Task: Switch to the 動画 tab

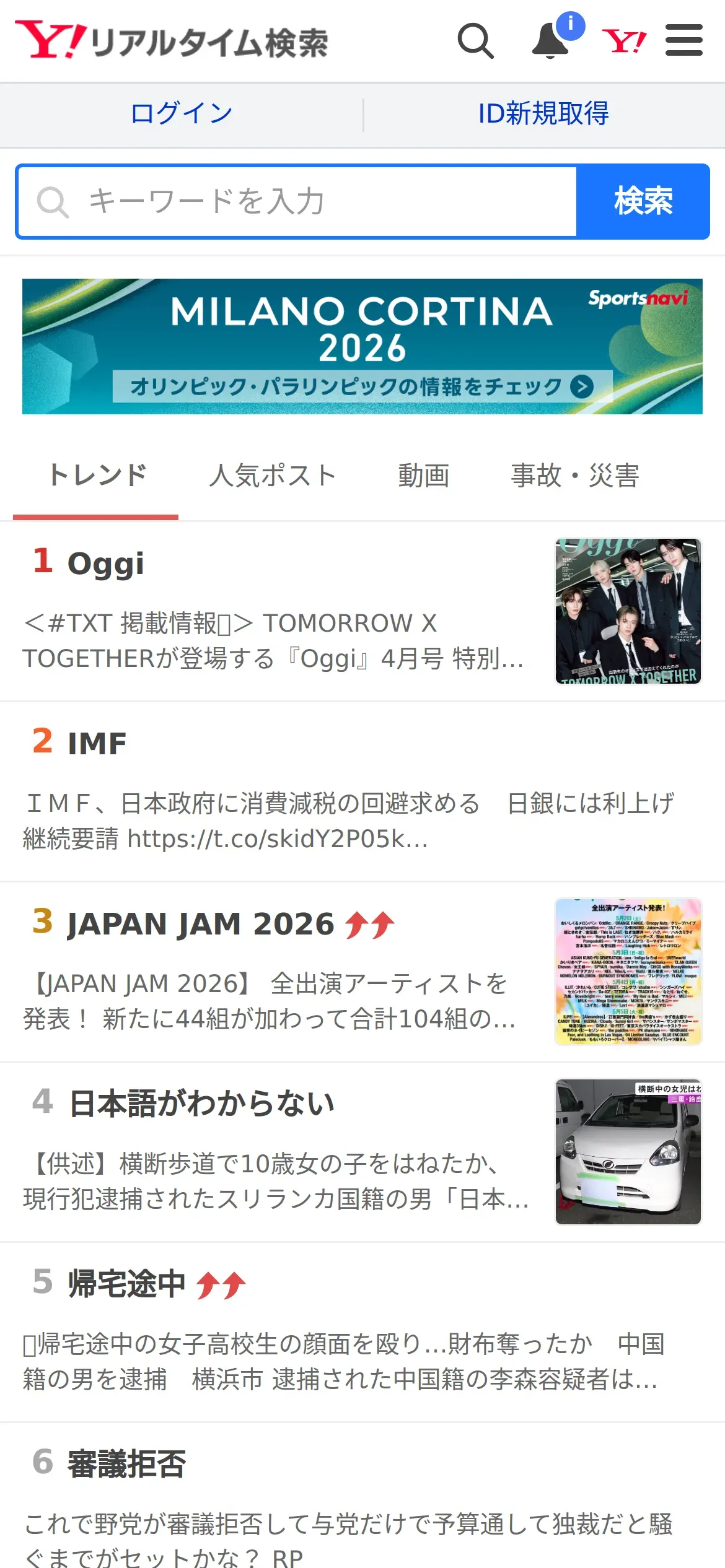Action: tap(424, 476)
